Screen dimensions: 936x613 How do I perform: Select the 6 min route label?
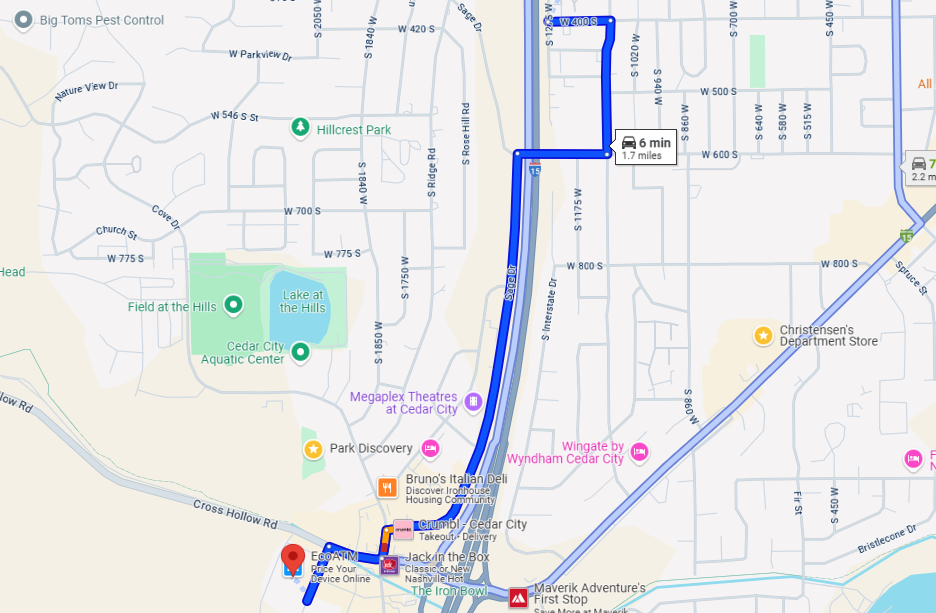(x=645, y=147)
